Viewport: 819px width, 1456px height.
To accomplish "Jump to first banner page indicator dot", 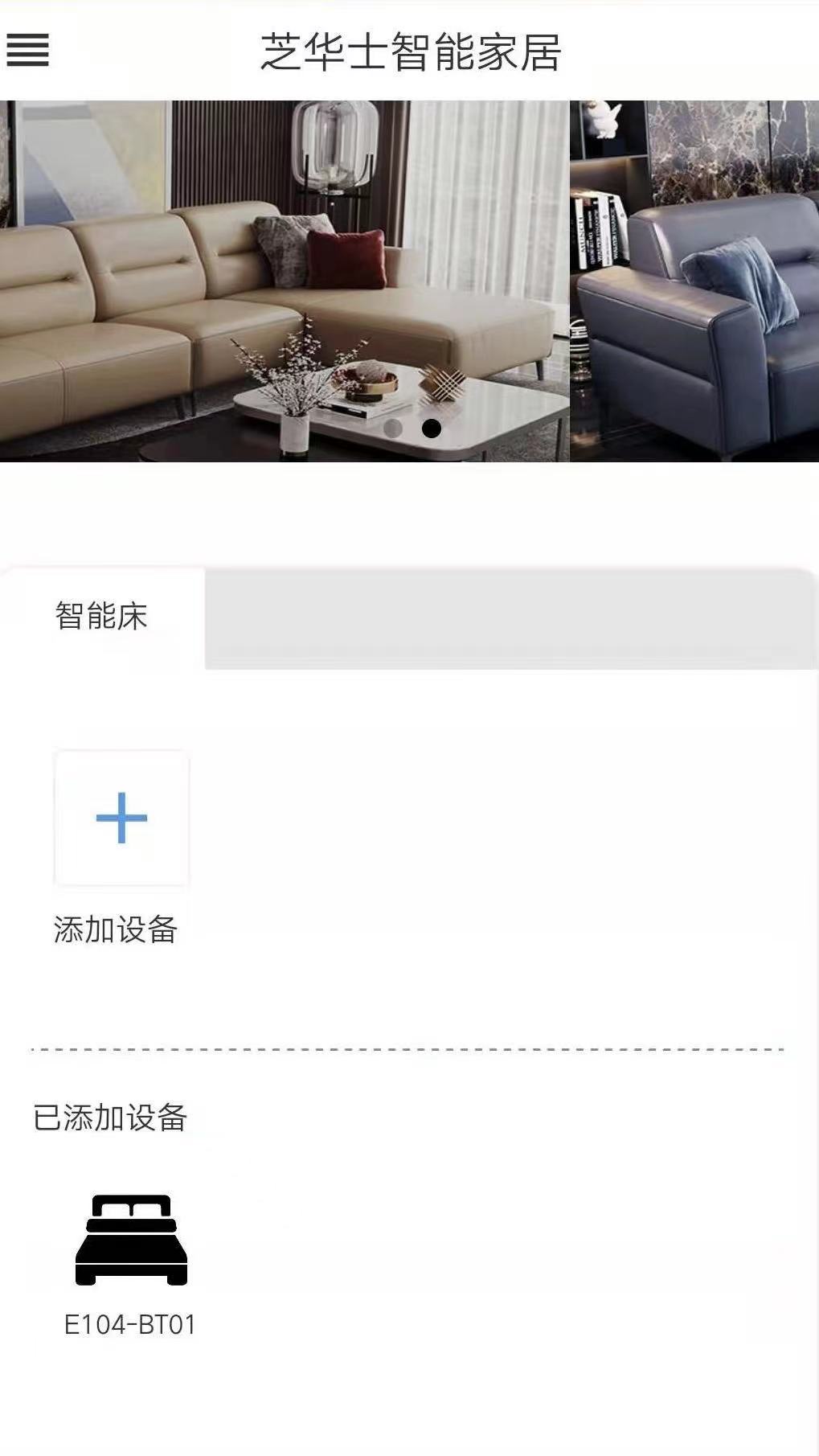I will tap(393, 429).
